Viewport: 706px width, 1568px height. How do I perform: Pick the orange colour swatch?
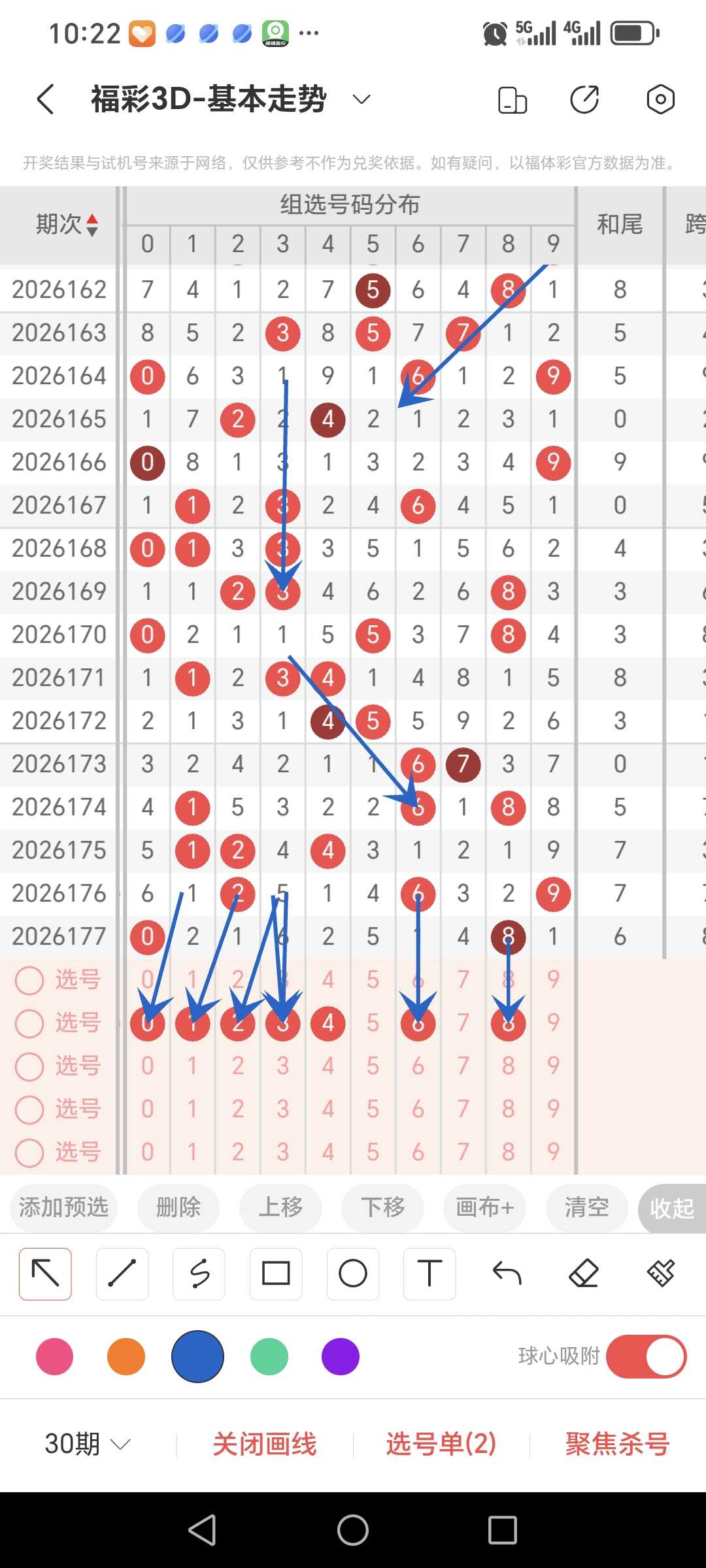pos(126,1356)
